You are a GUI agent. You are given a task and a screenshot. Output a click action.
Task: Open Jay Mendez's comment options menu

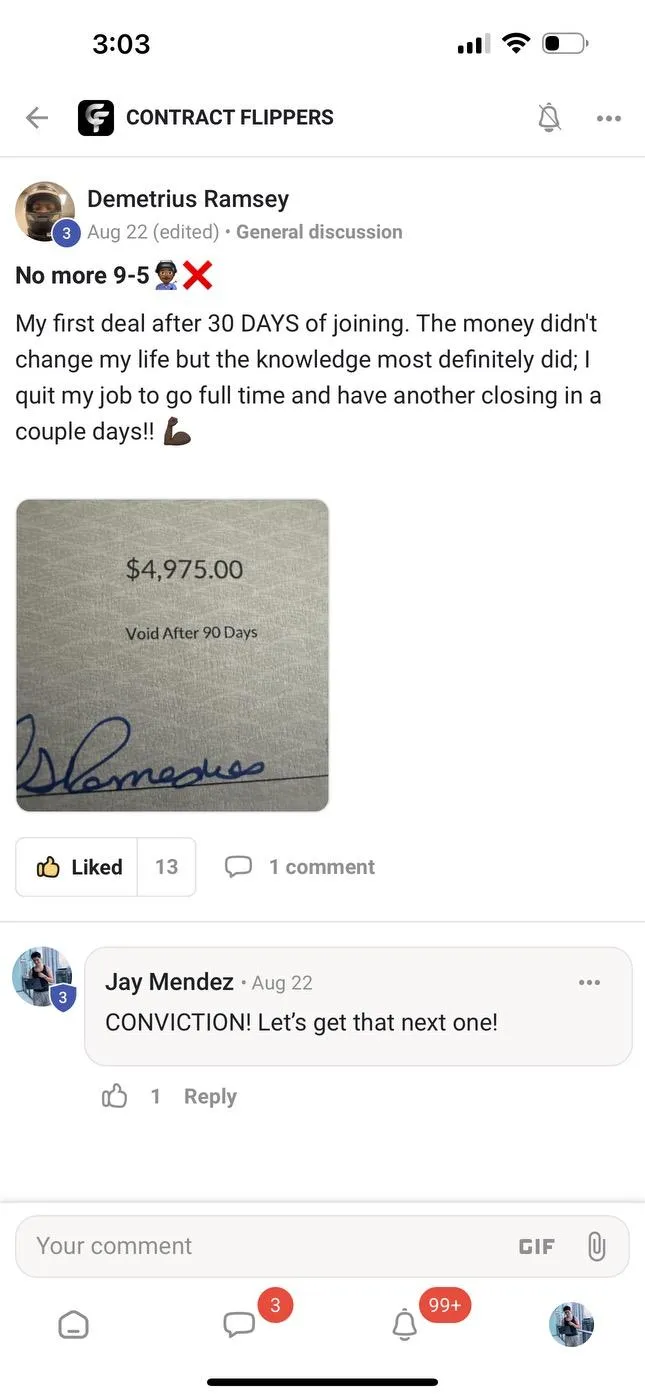pyautogui.click(x=590, y=982)
